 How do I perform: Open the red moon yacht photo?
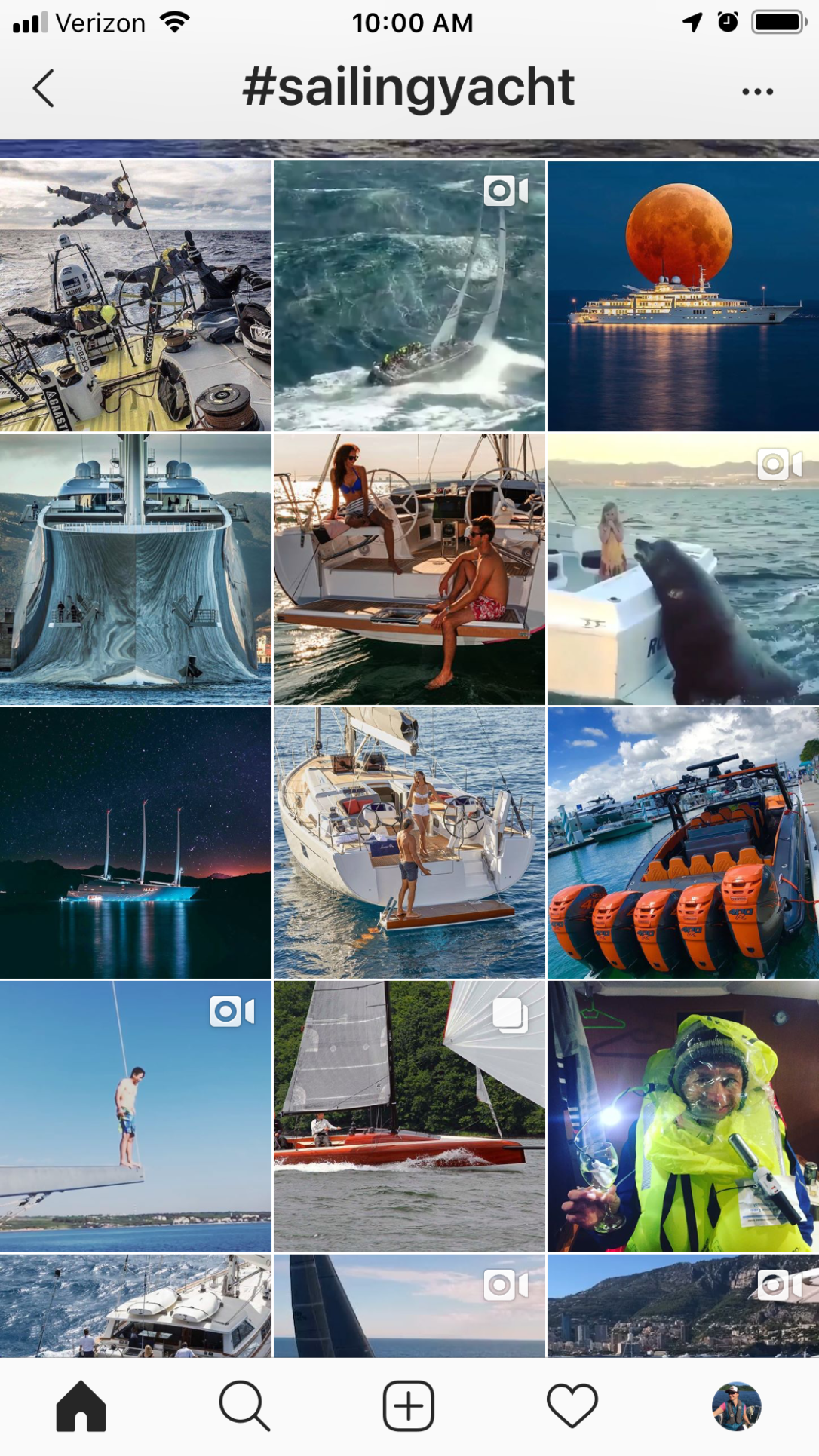682,296
